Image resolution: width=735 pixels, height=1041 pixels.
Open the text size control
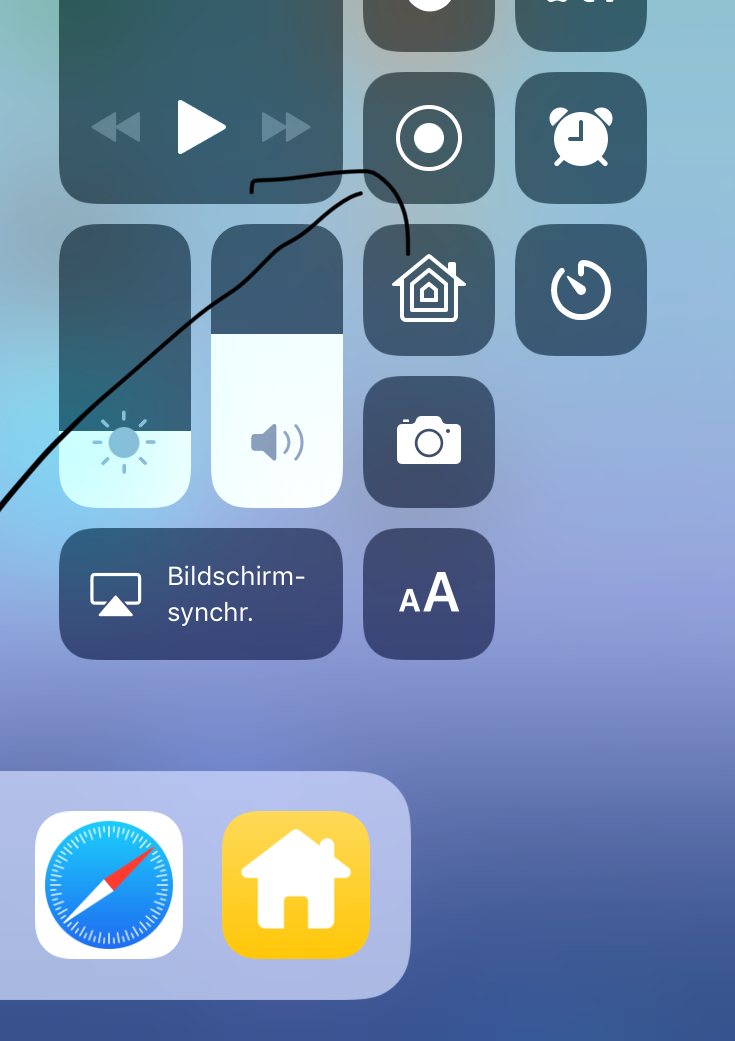(x=429, y=594)
